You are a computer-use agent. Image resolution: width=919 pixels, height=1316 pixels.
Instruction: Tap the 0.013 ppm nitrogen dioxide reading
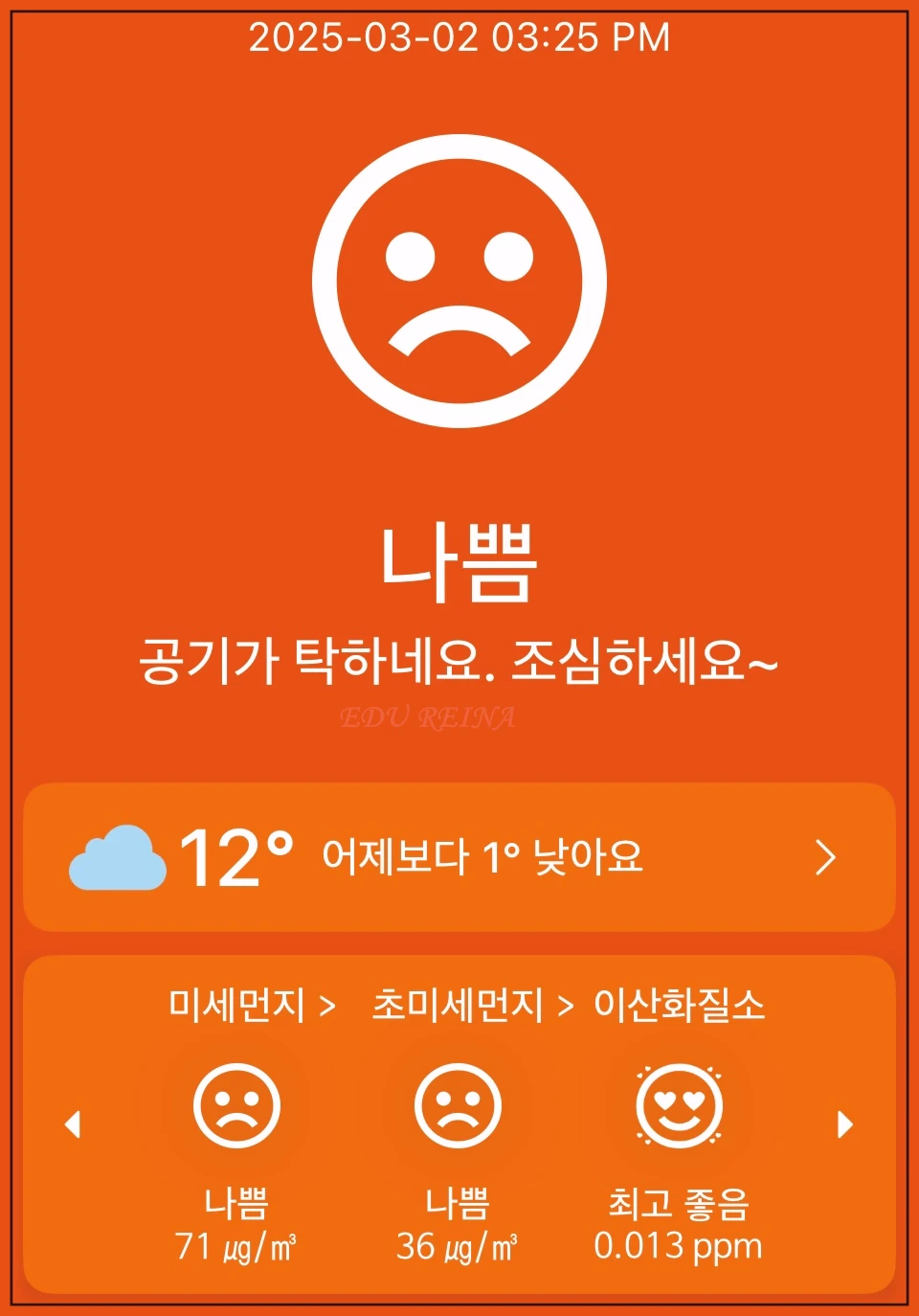(678, 1245)
